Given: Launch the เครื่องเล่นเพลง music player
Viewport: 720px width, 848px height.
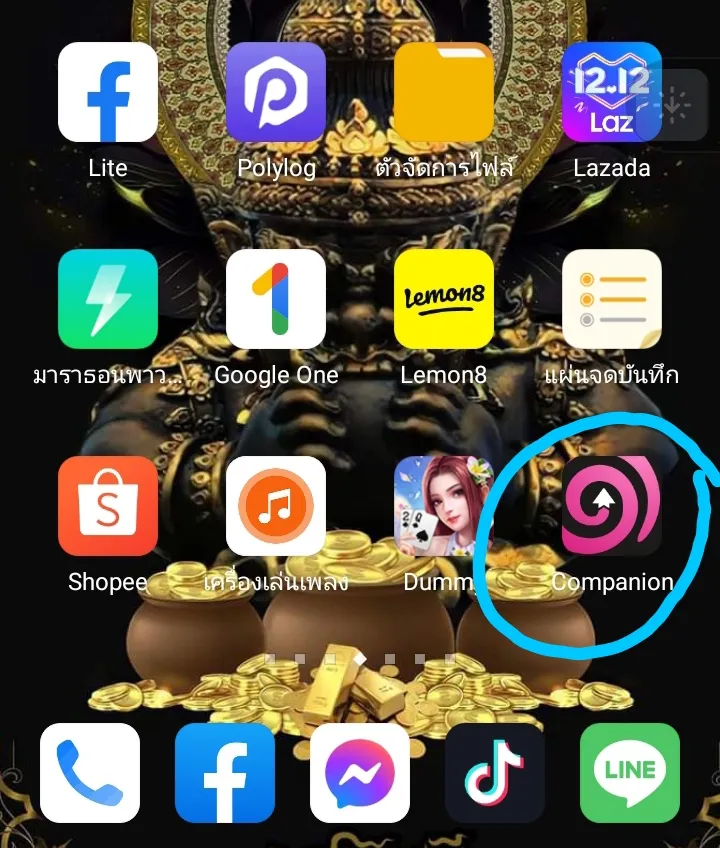Looking at the screenshot, I should pos(276,505).
